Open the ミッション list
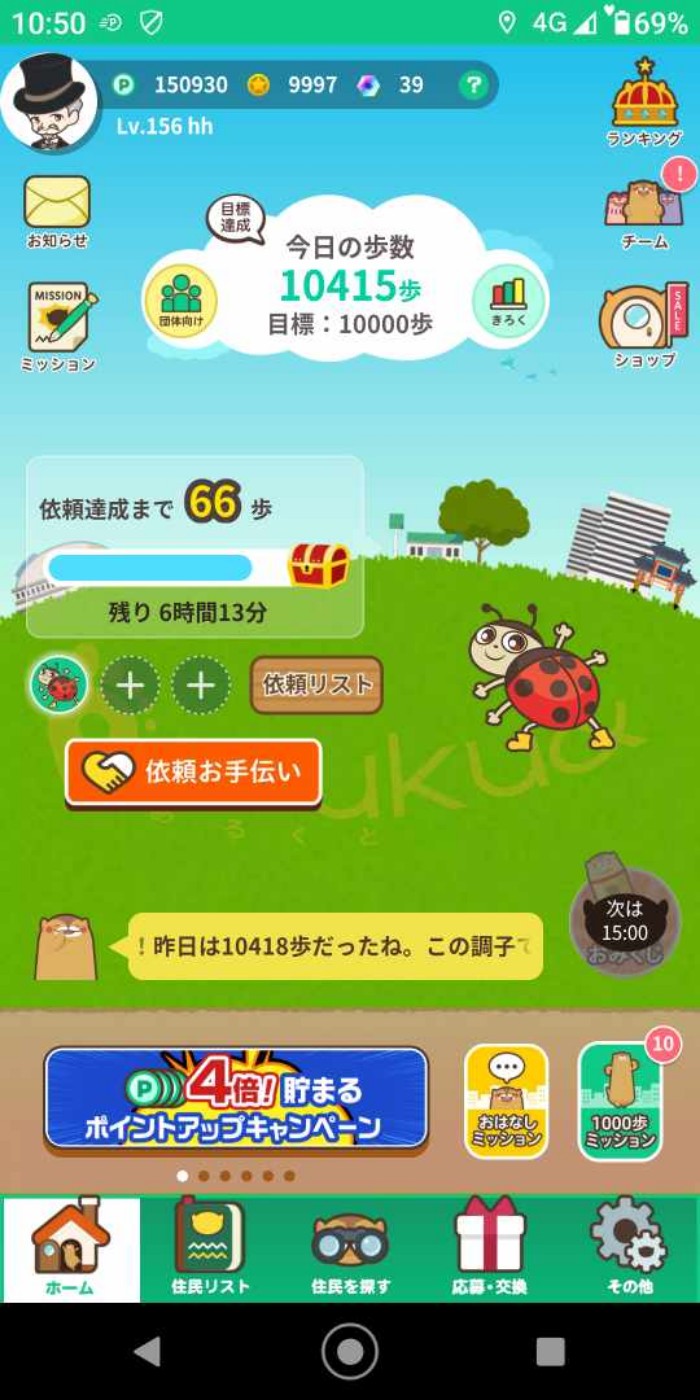The height and width of the screenshot is (1400, 700). point(59,327)
